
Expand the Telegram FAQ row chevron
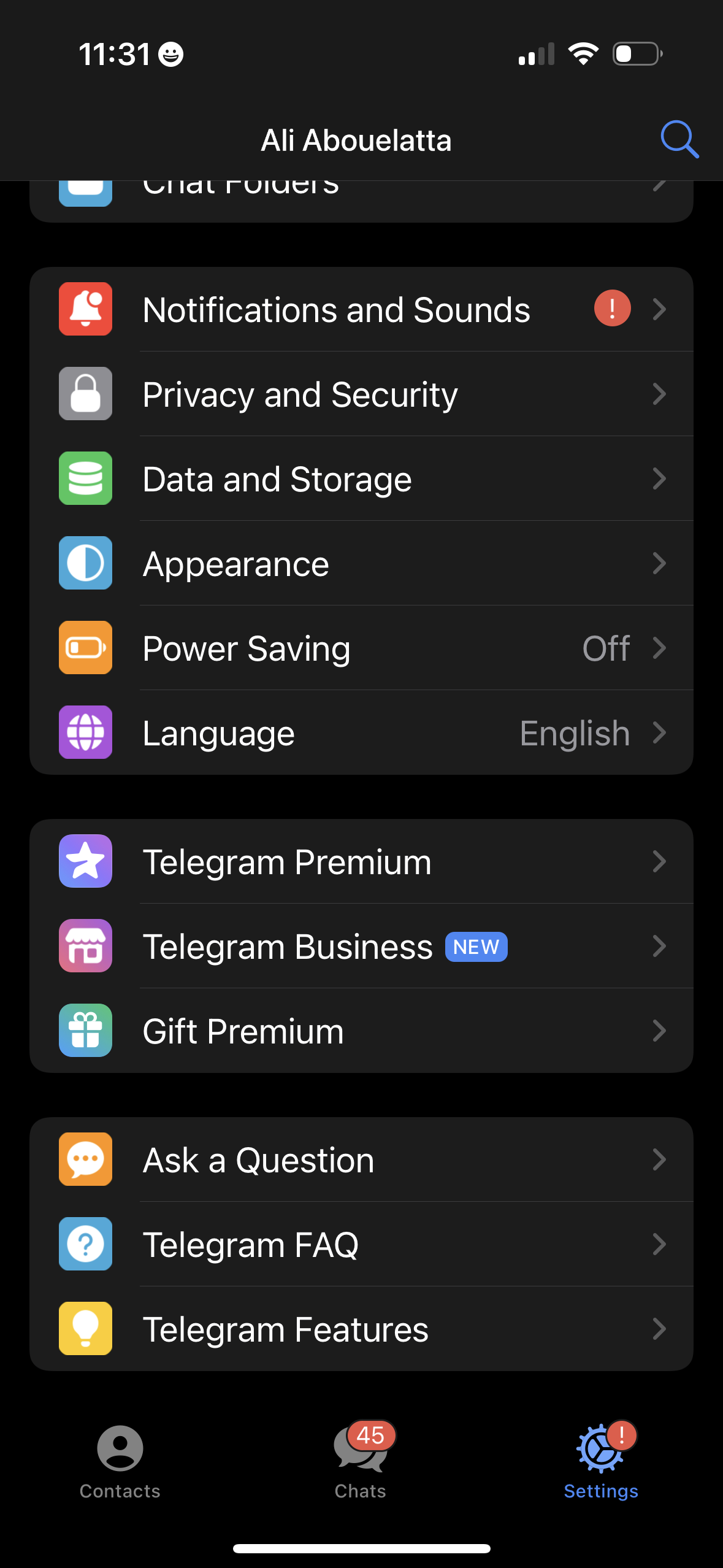660,1244
